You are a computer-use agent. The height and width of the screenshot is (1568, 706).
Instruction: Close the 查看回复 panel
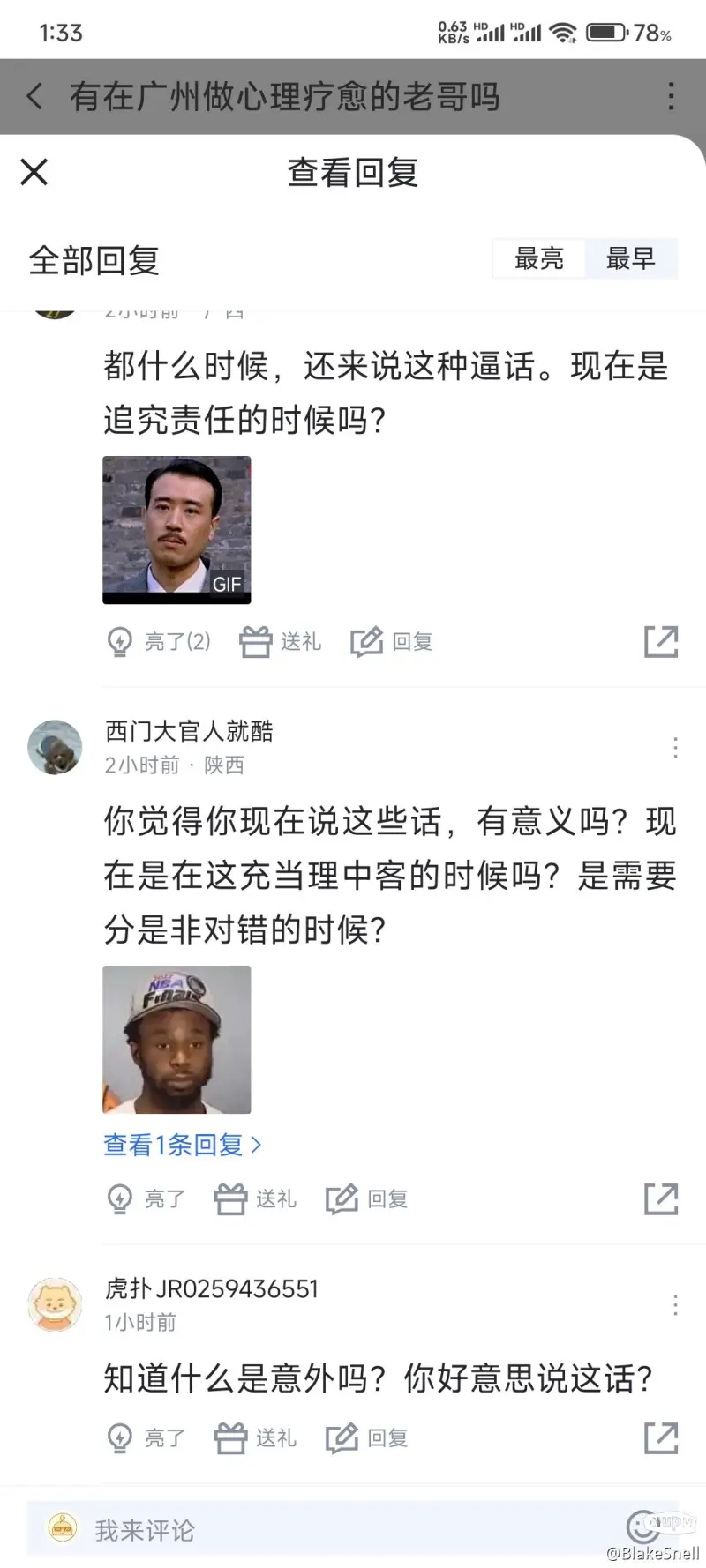click(34, 172)
